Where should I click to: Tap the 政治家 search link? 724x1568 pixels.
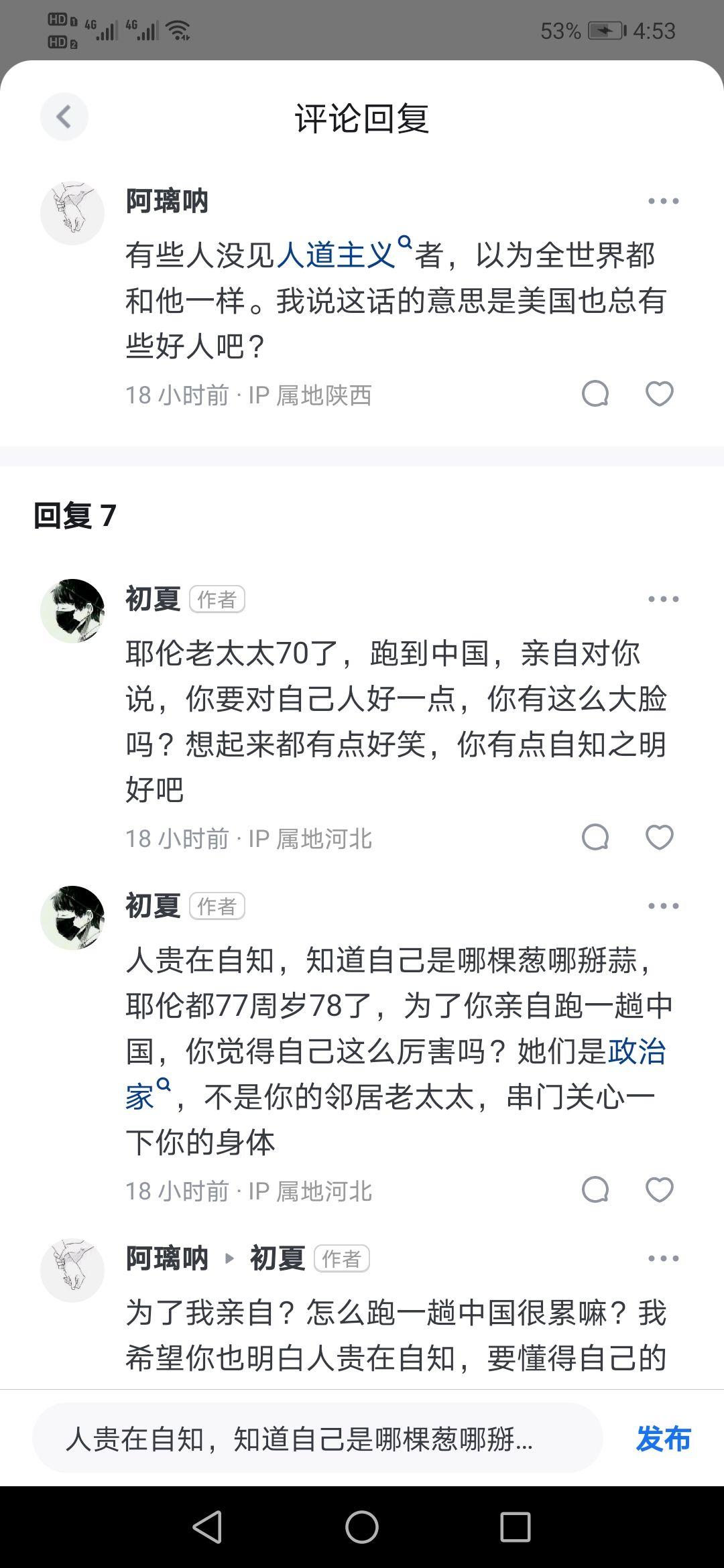[x=636, y=1051]
